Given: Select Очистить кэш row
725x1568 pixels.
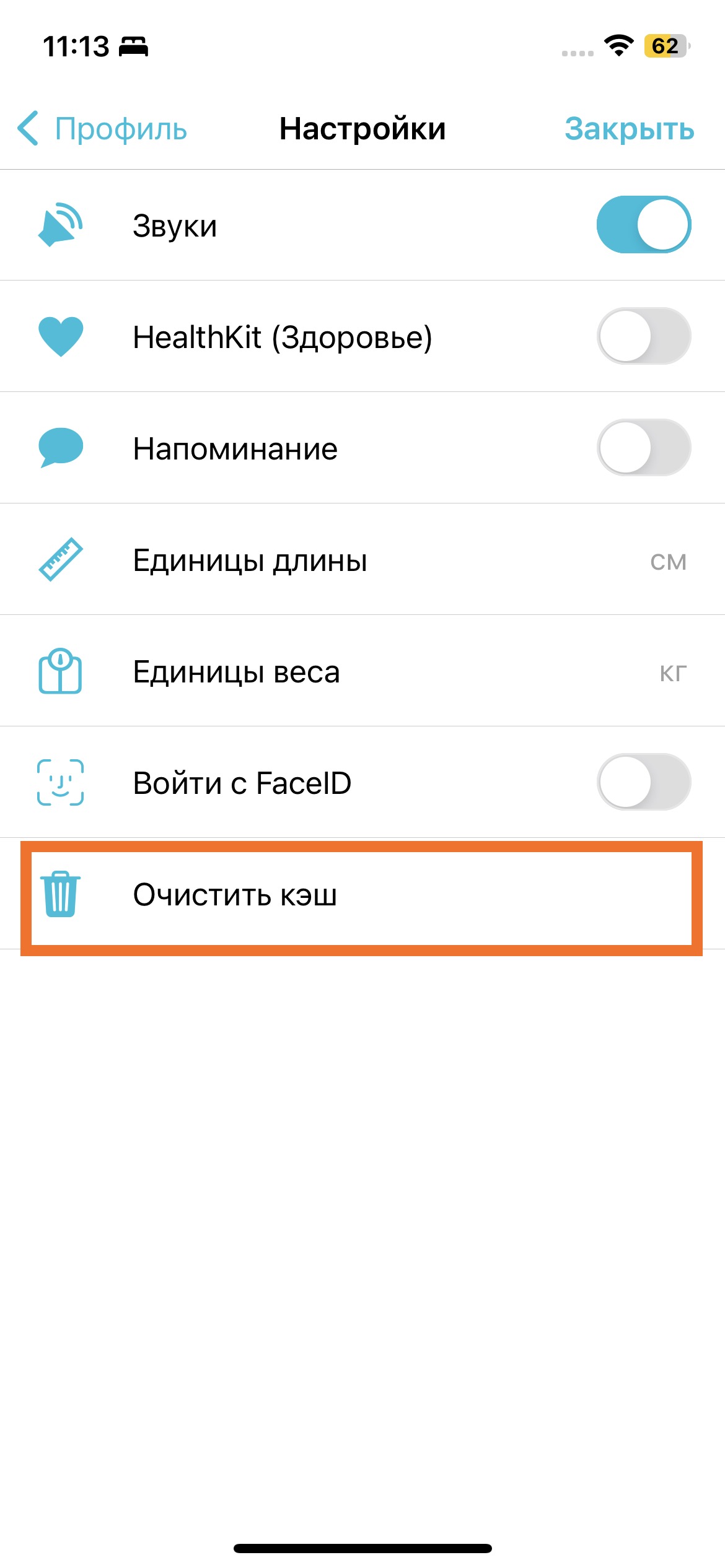Looking at the screenshot, I should click(x=362, y=895).
